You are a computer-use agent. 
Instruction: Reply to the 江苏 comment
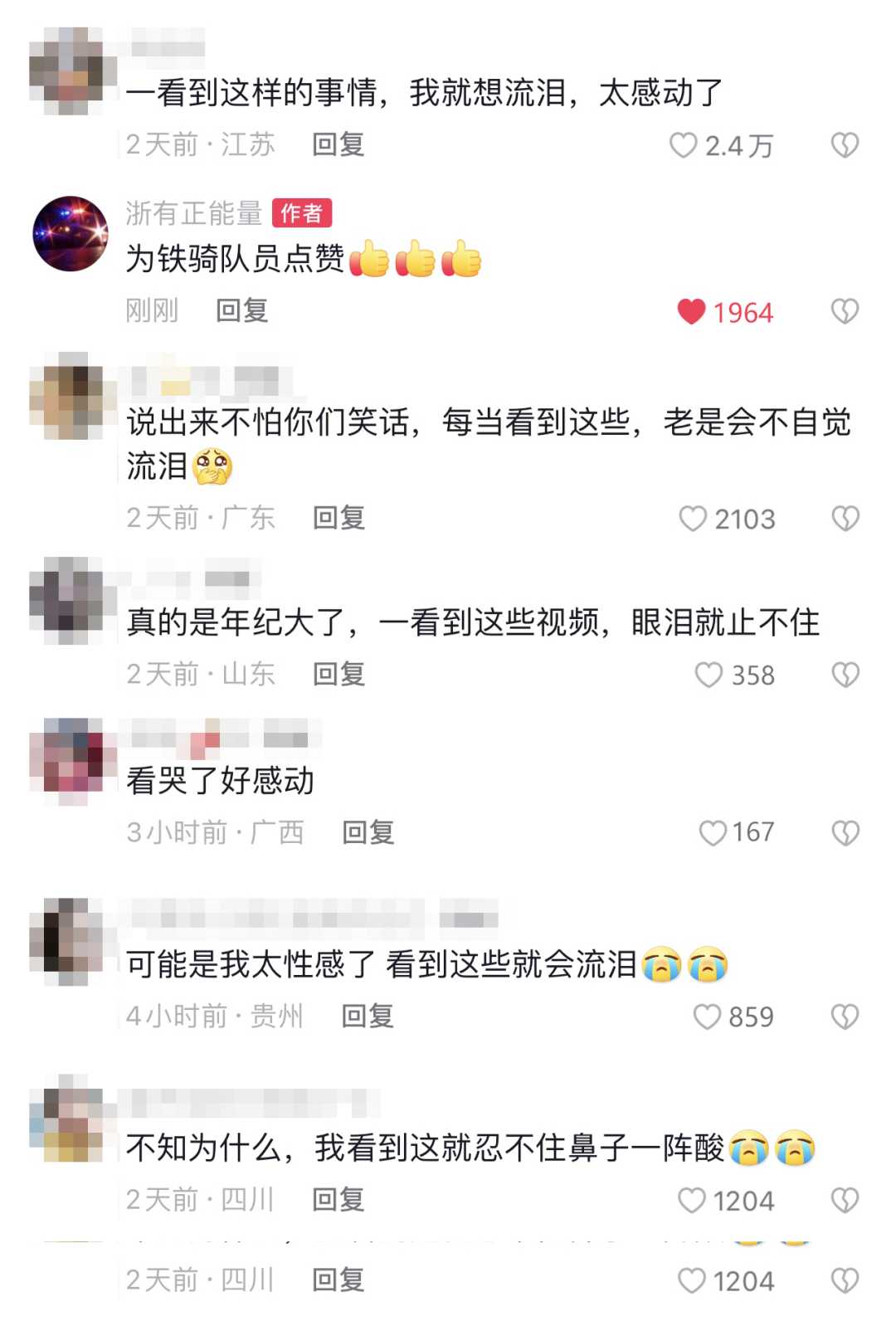(338, 145)
